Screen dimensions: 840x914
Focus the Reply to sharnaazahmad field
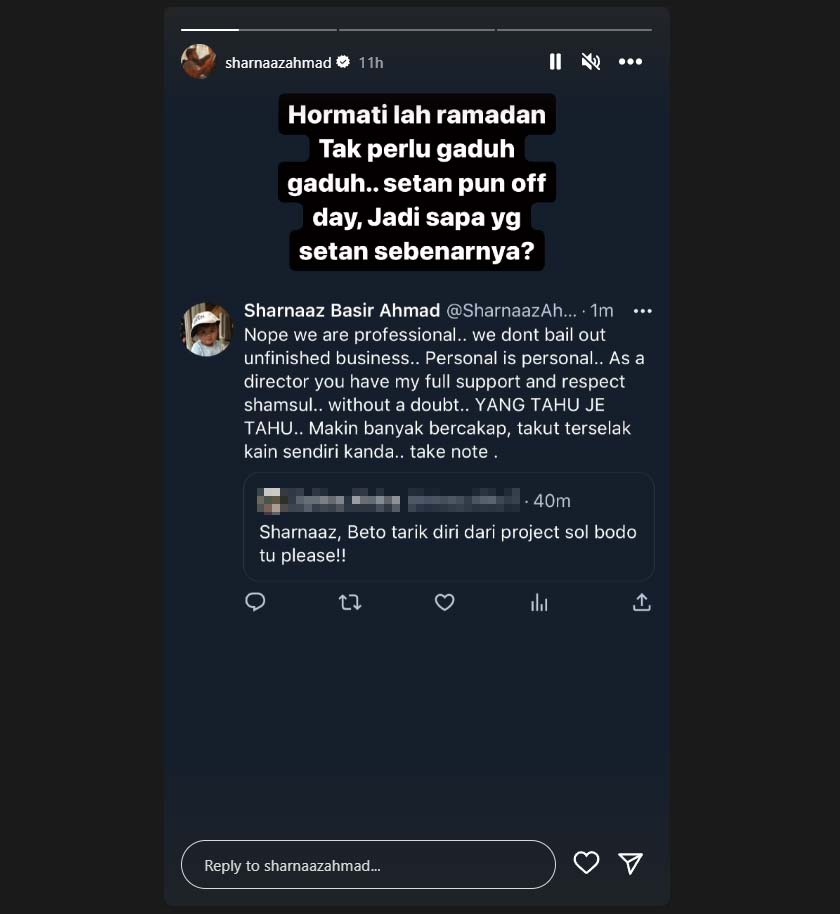click(368, 865)
